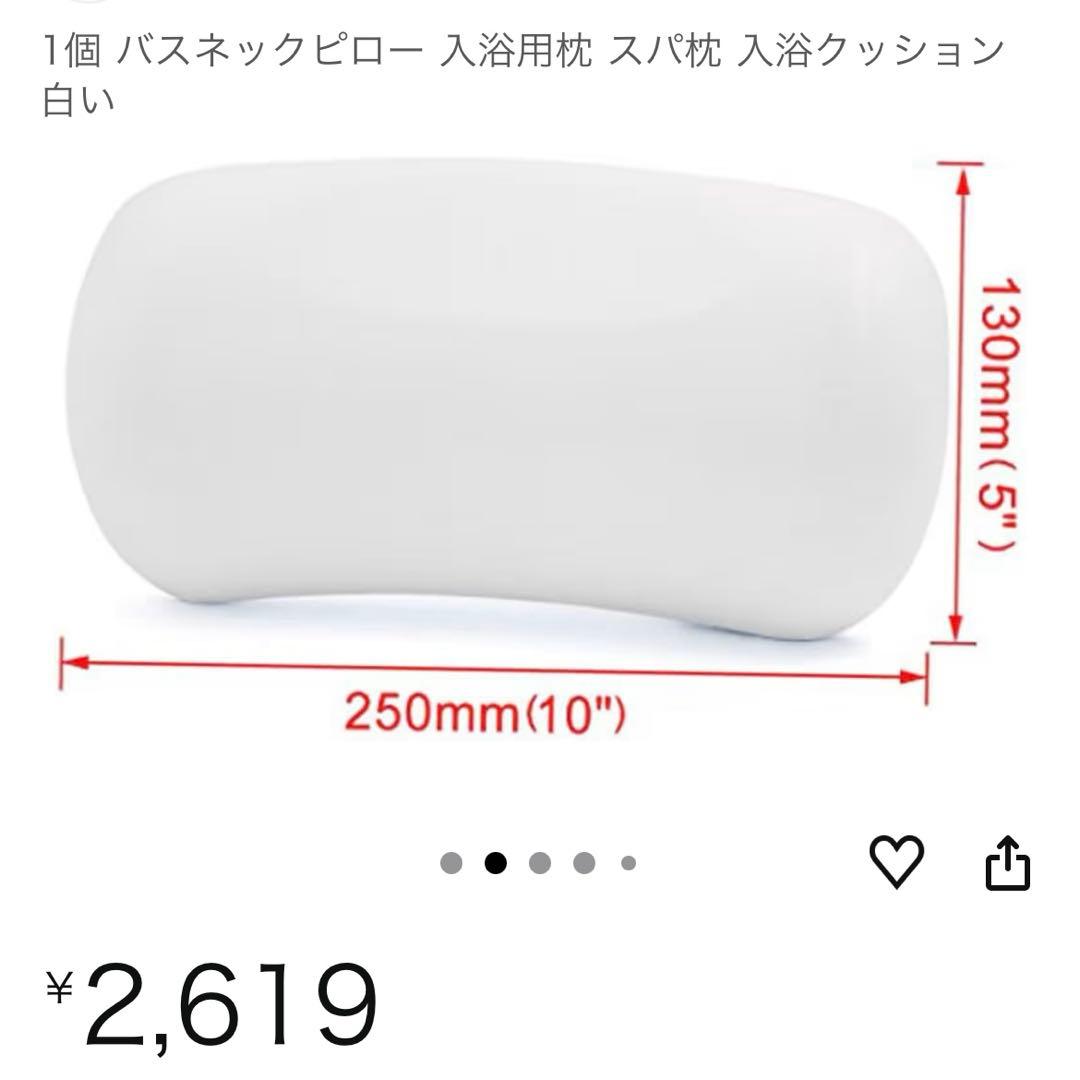Jump to the third image dot
This screenshot has height=1080, width=1080.
(540, 863)
